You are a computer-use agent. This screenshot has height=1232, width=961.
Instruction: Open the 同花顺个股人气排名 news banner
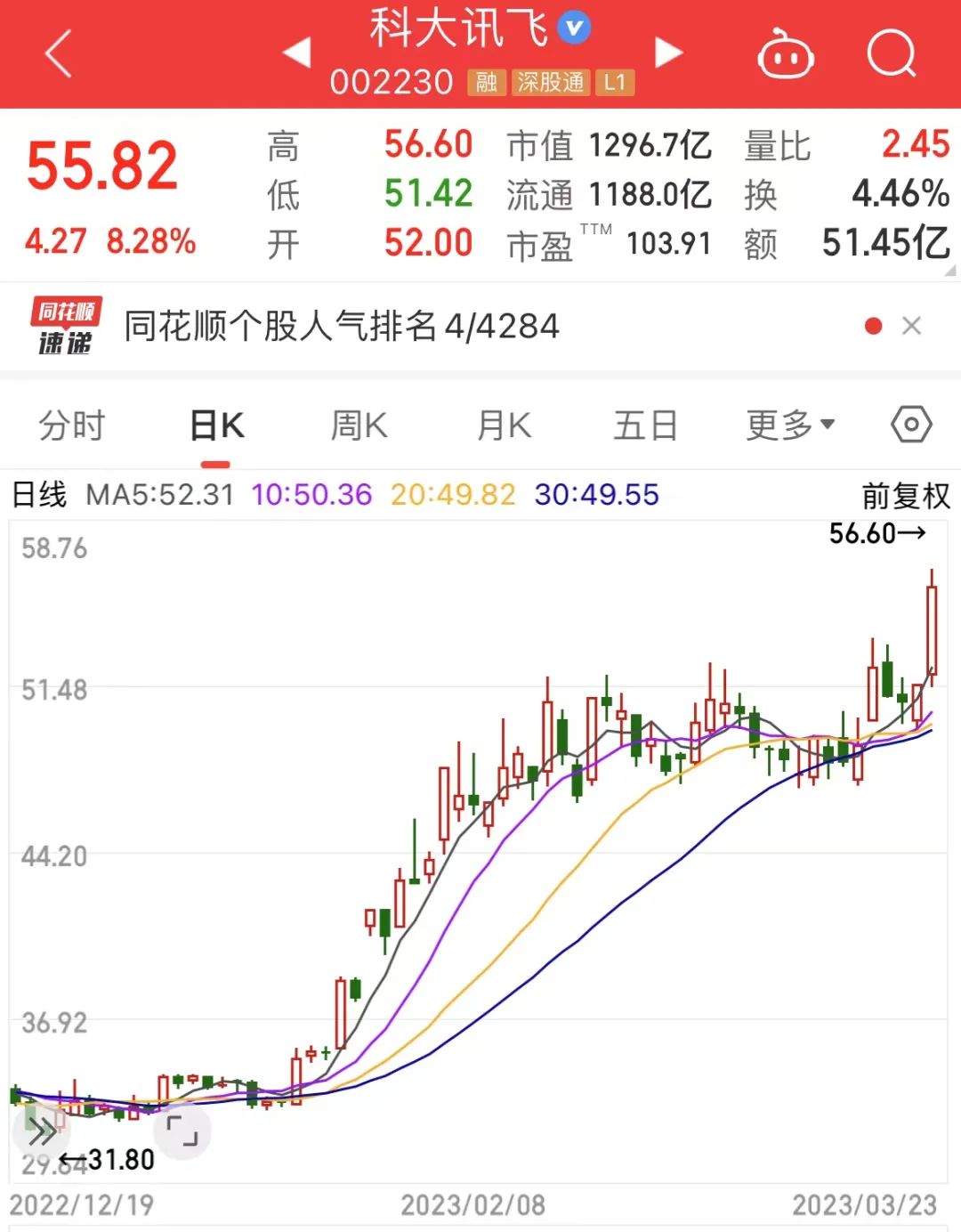click(342, 327)
